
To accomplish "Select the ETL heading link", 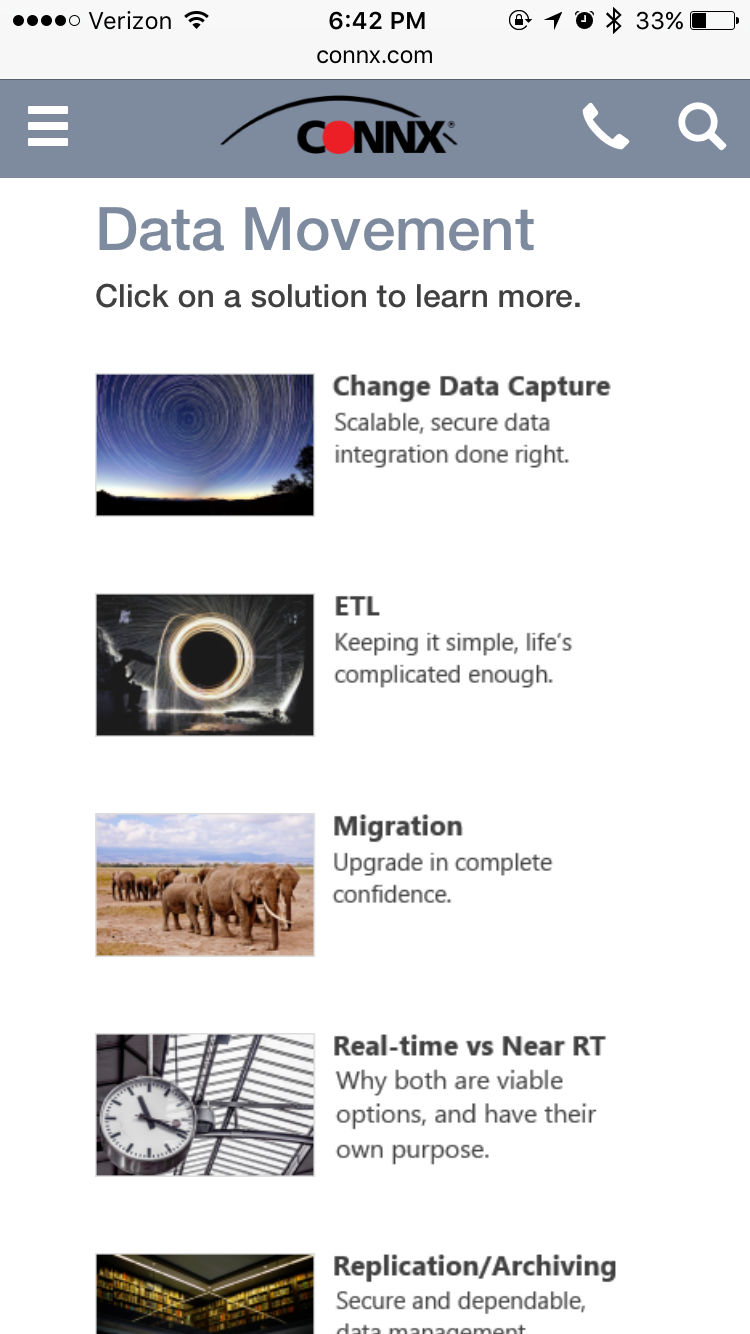I will pyautogui.click(x=357, y=607).
